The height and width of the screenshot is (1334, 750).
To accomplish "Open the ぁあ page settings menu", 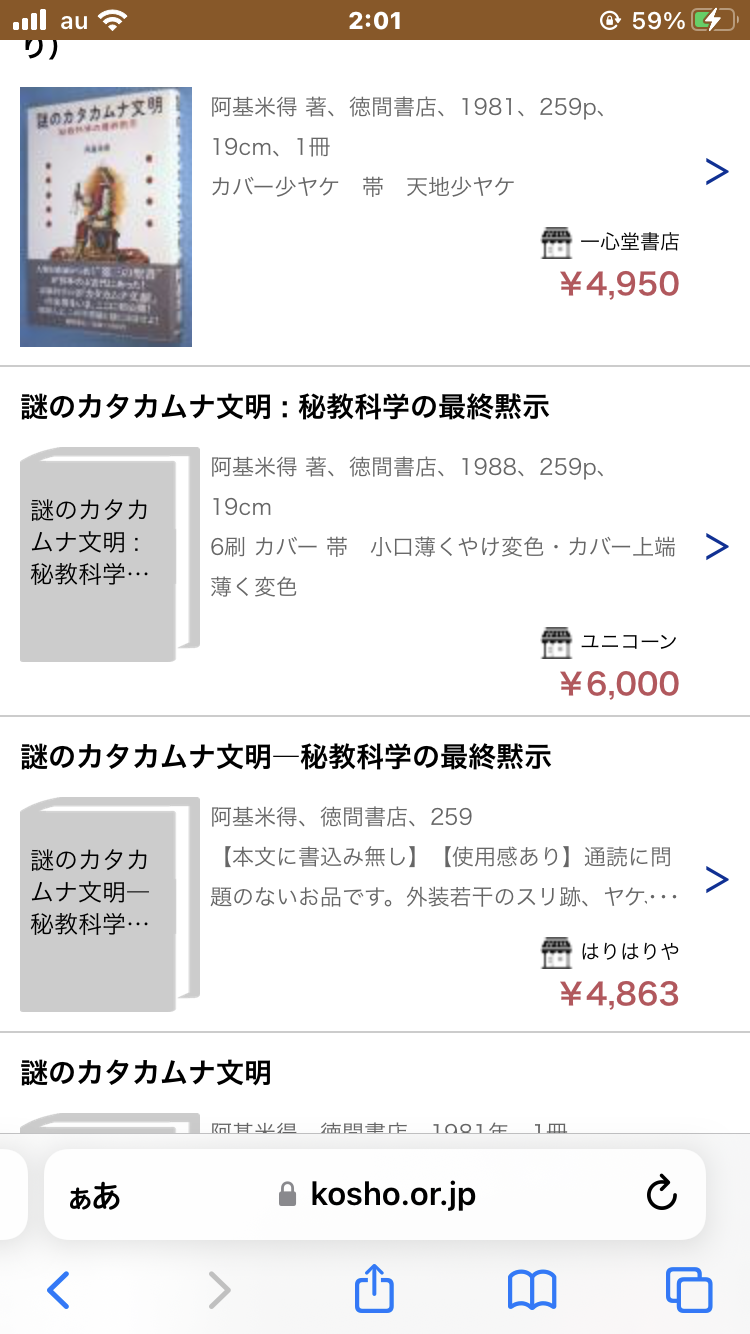I will [x=94, y=1195].
